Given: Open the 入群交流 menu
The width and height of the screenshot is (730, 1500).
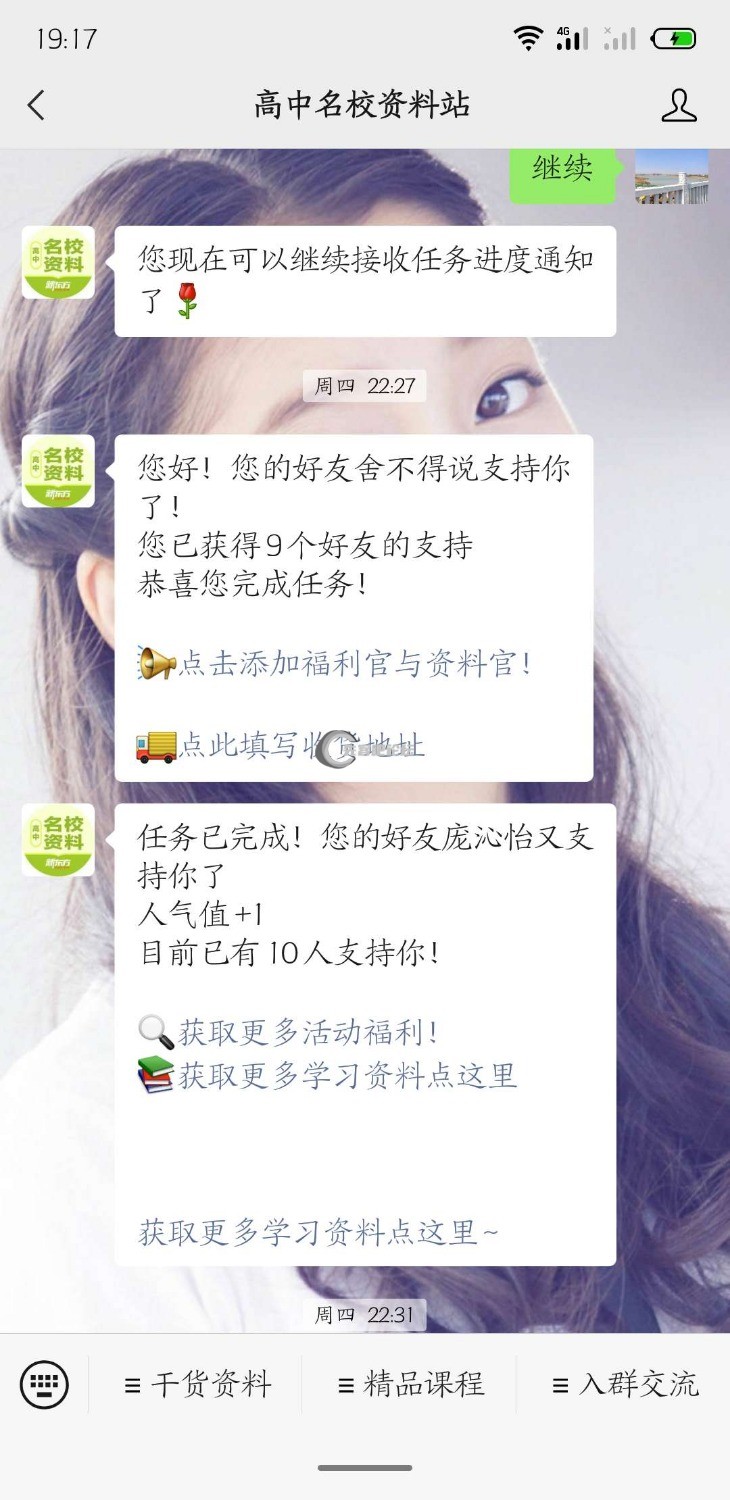Looking at the screenshot, I should (625, 1385).
